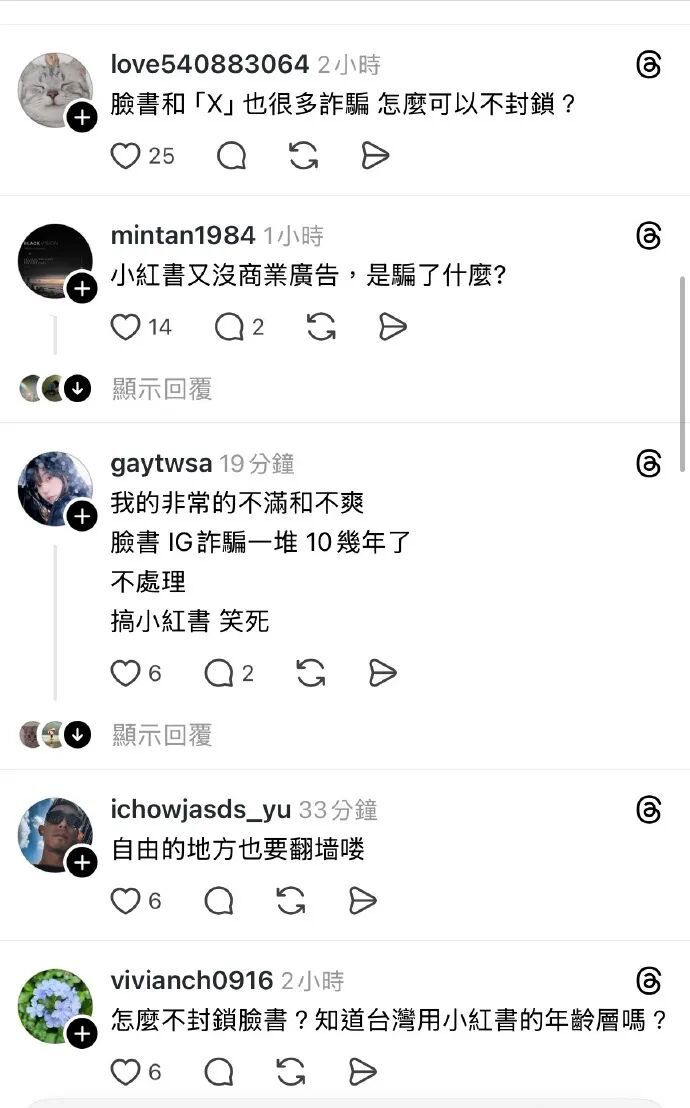Like vivianch0916's comment
690x1108 pixels.
126,1072
